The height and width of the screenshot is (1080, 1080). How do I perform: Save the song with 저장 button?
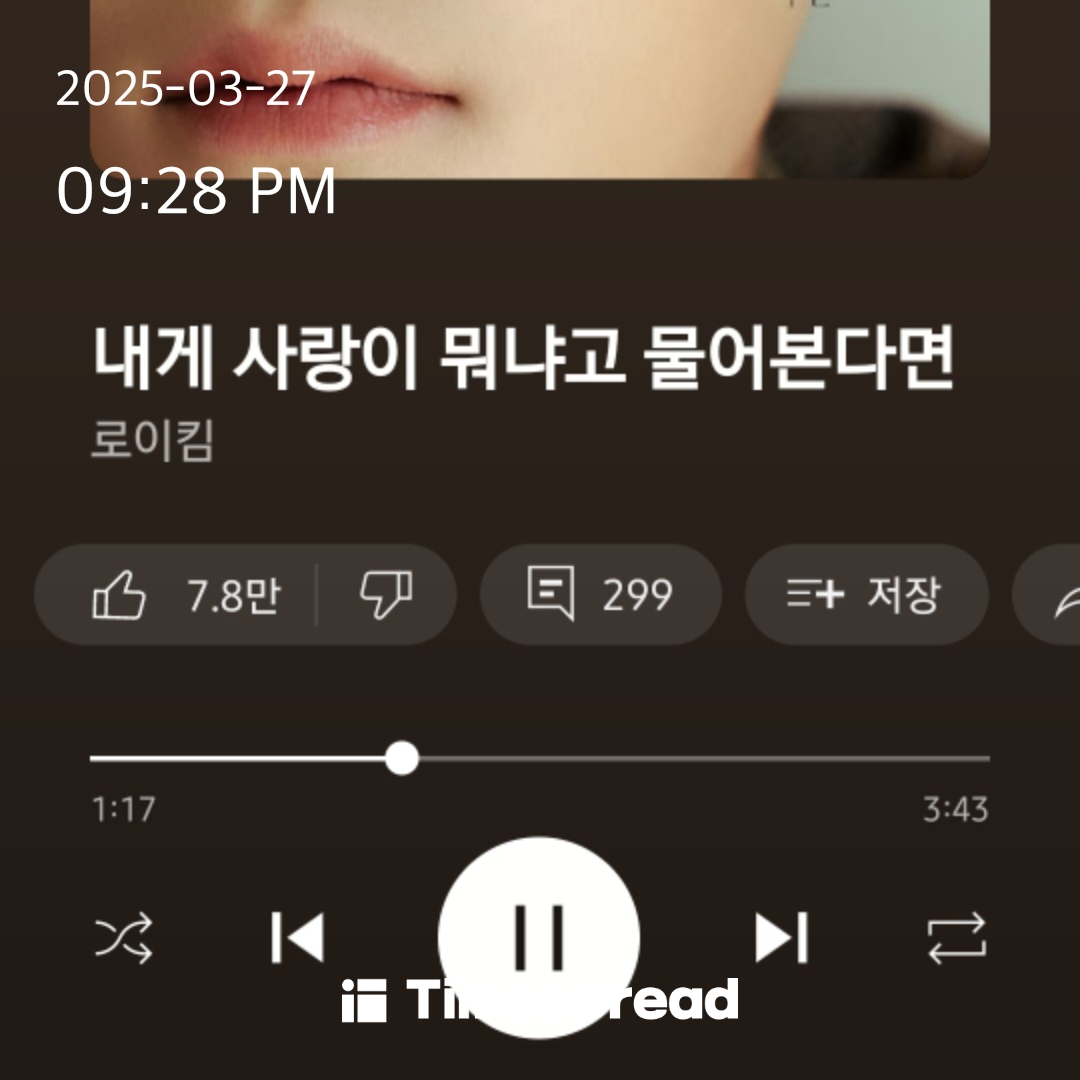(866, 595)
